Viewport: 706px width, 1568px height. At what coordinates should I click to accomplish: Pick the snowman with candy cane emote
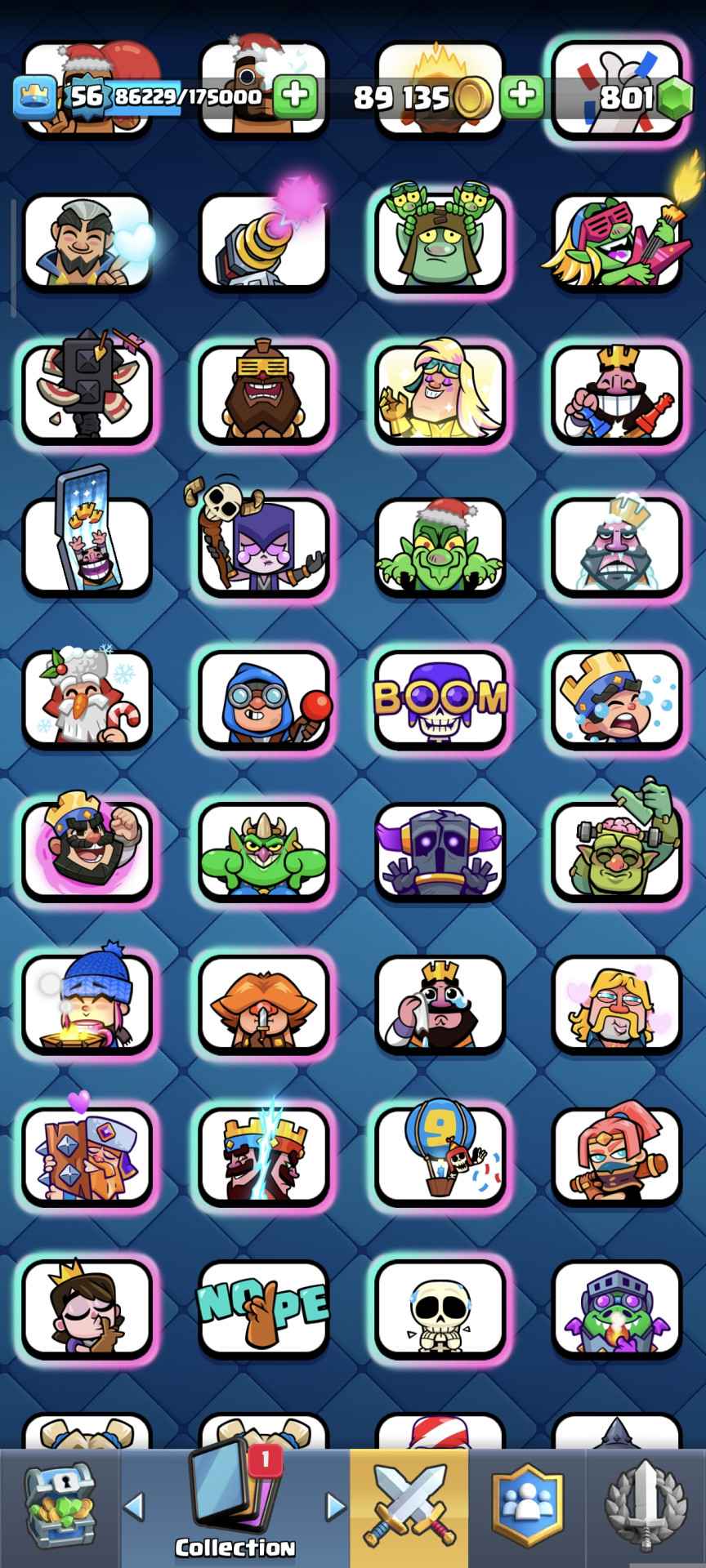click(x=87, y=699)
